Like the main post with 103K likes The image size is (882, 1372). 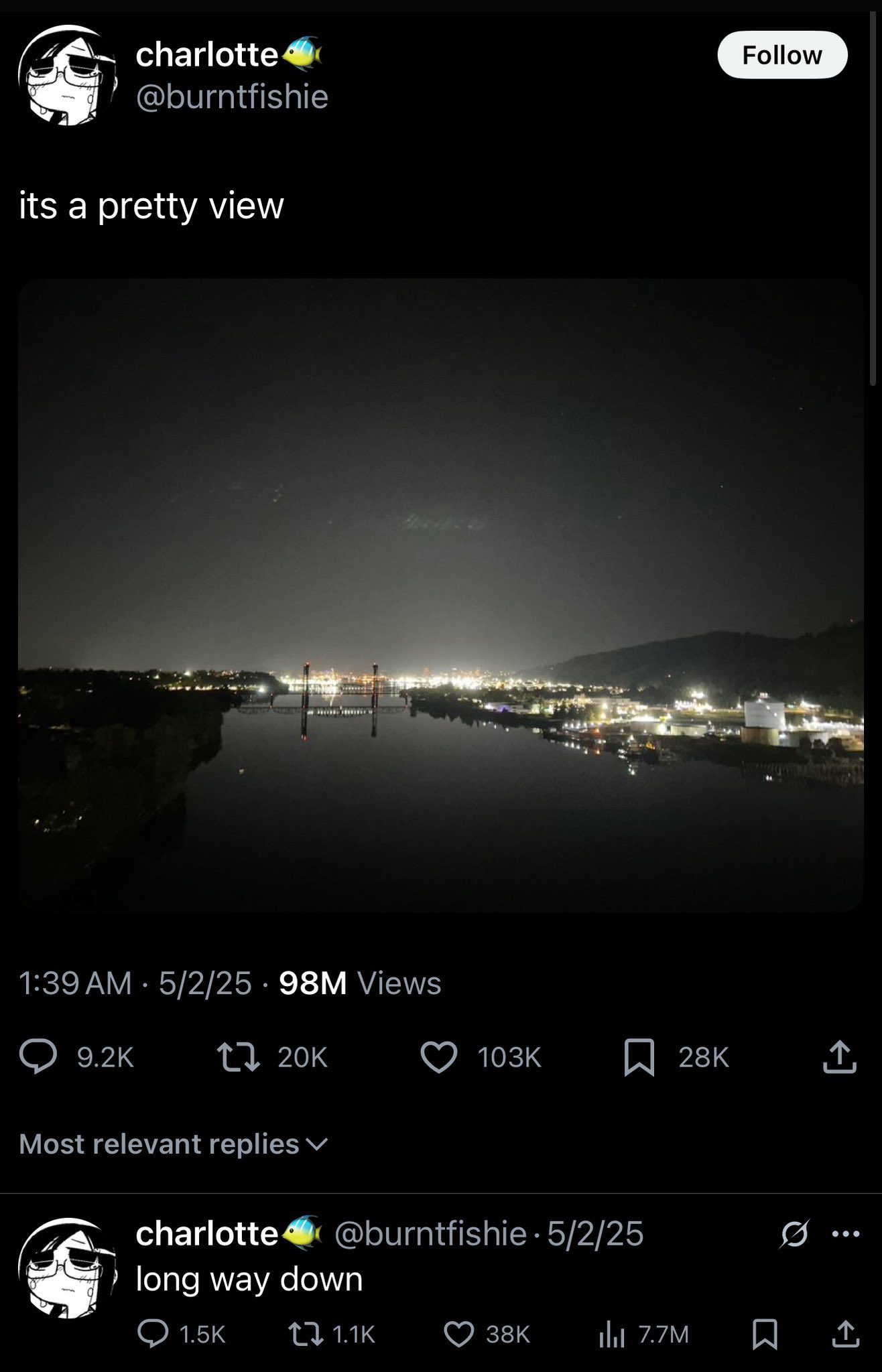tap(439, 1056)
